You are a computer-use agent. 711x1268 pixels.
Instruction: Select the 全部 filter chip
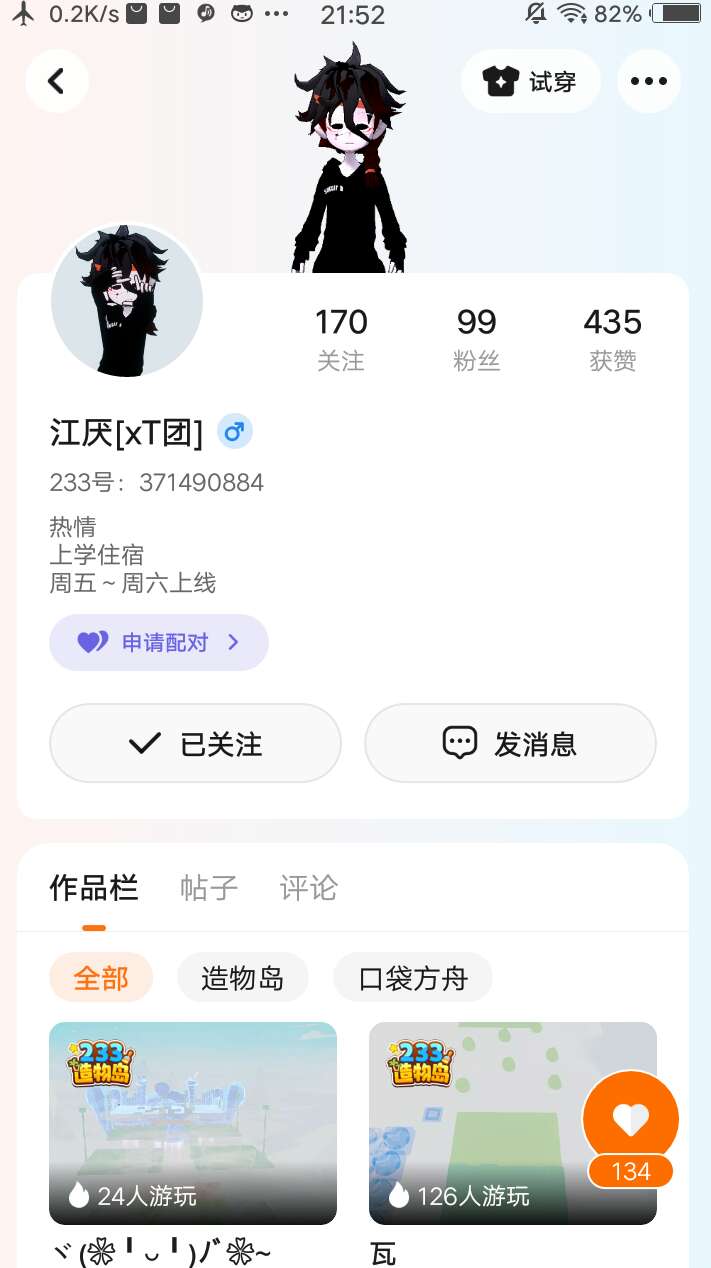pos(101,977)
